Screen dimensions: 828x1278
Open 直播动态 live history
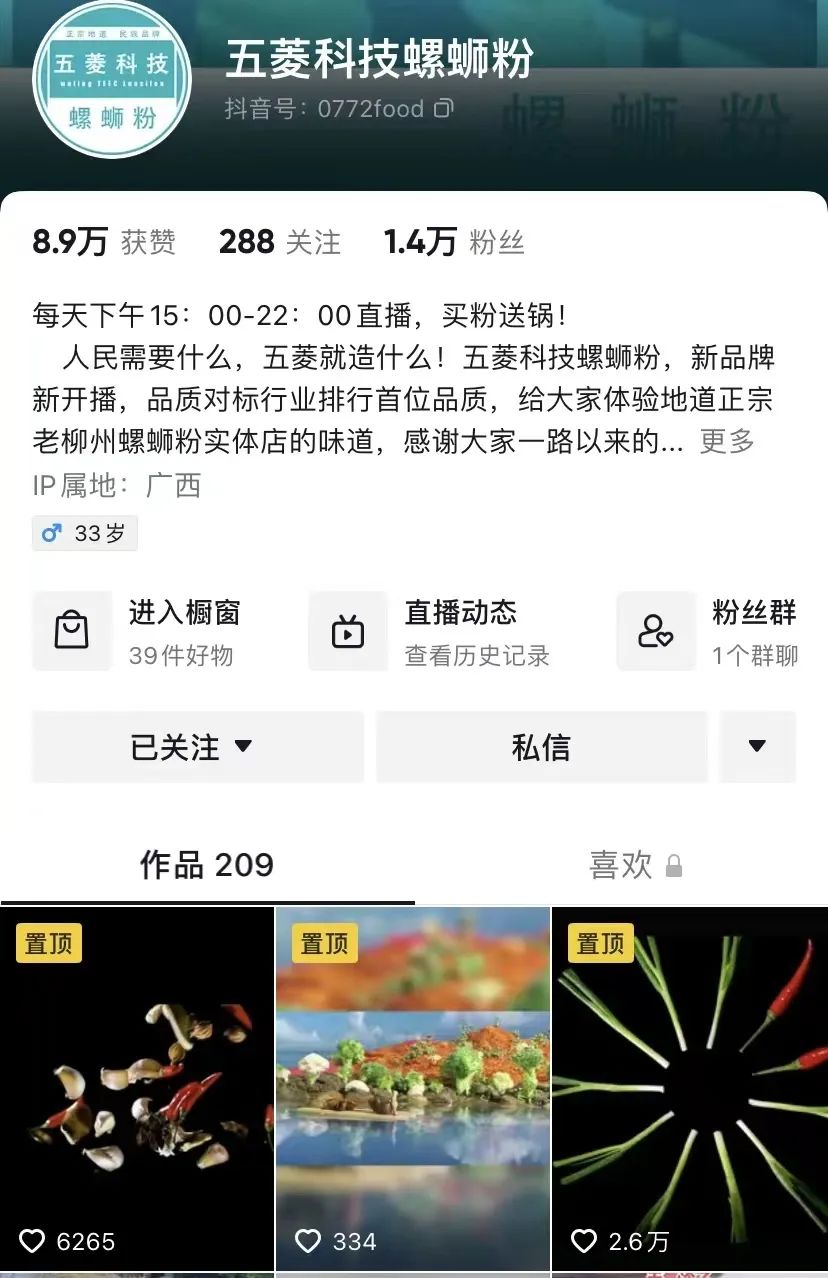pos(440,632)
